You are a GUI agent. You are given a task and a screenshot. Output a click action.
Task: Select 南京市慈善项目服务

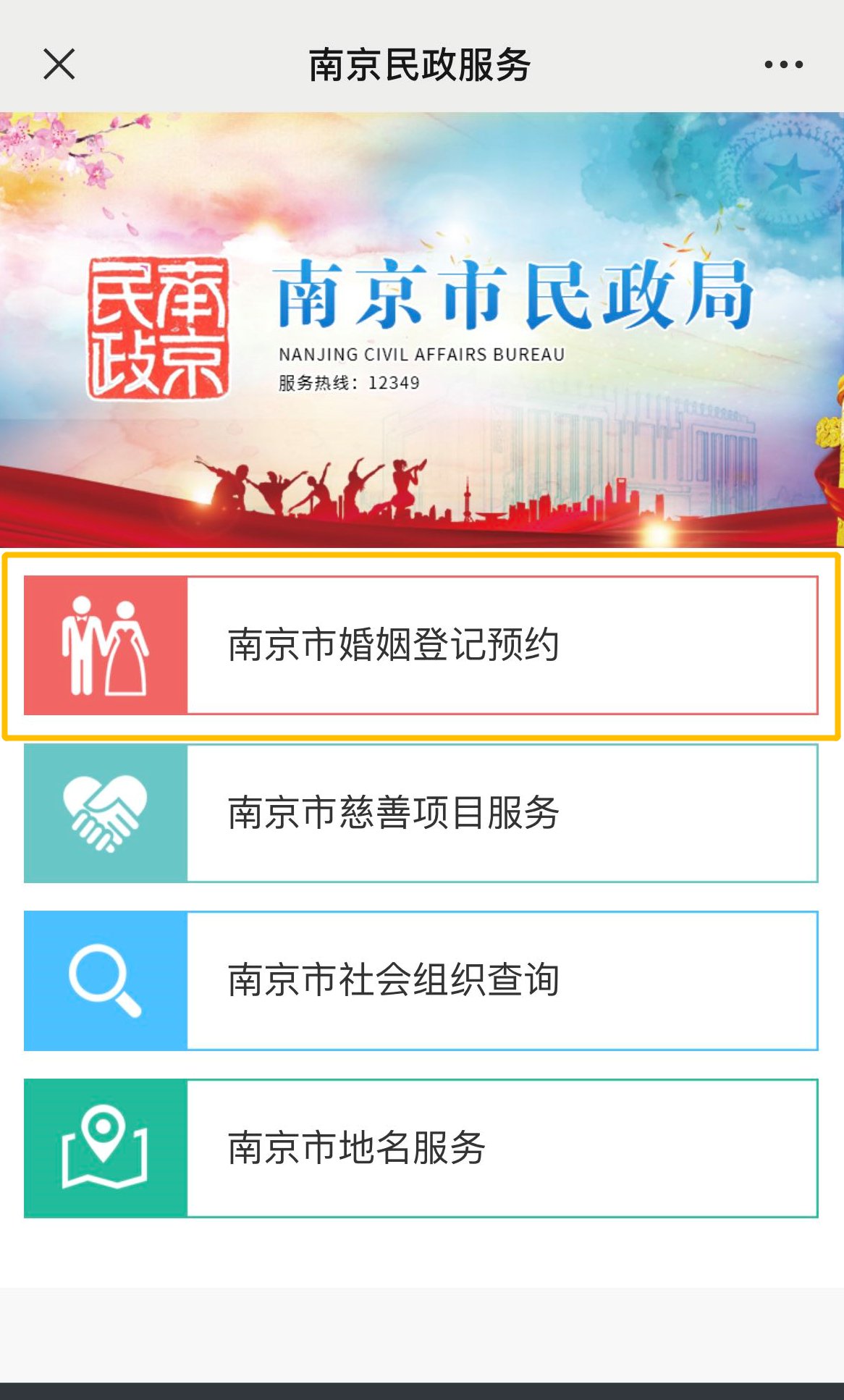point(421,813)
